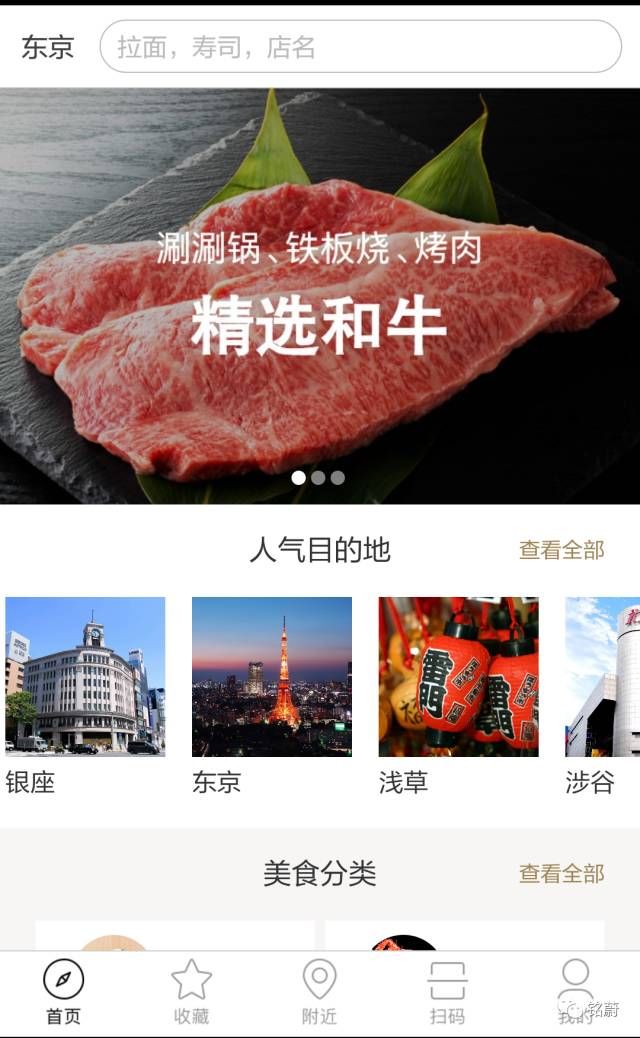Open the 精选和牛 banner
This screenshot has height=1038, width=640.
coord(320,295)
